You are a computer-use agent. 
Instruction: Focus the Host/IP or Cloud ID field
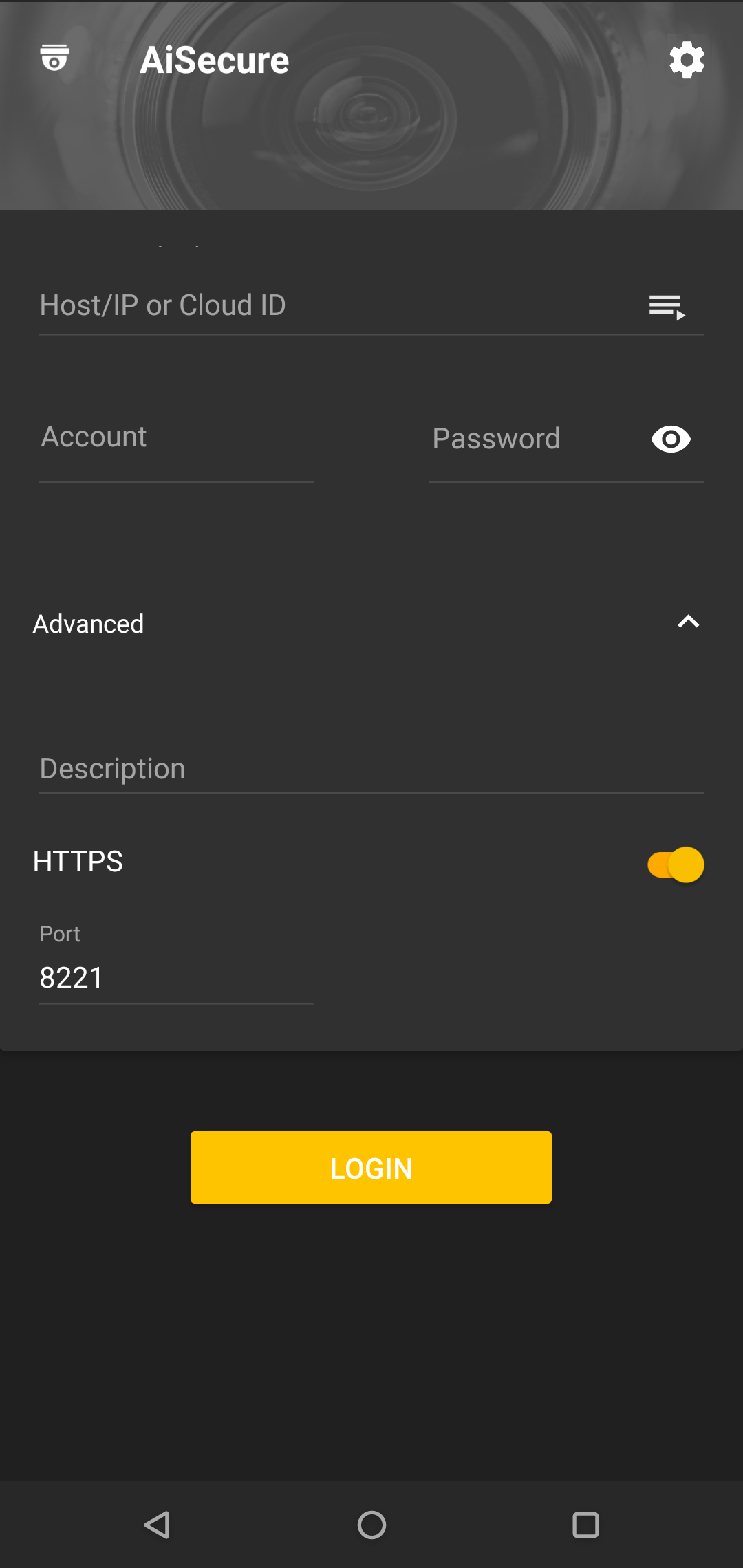[337, 305]
